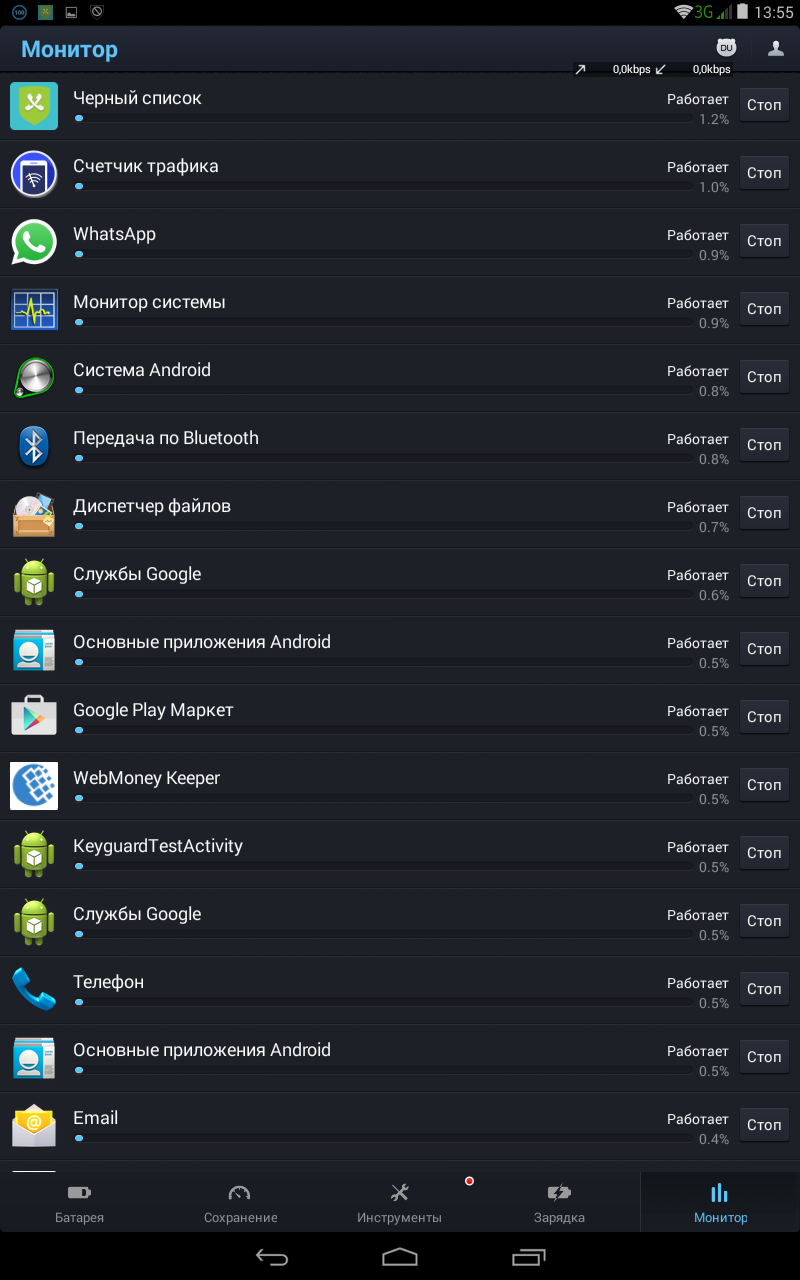
Task: Open the user profile icon
Action: 775,48
